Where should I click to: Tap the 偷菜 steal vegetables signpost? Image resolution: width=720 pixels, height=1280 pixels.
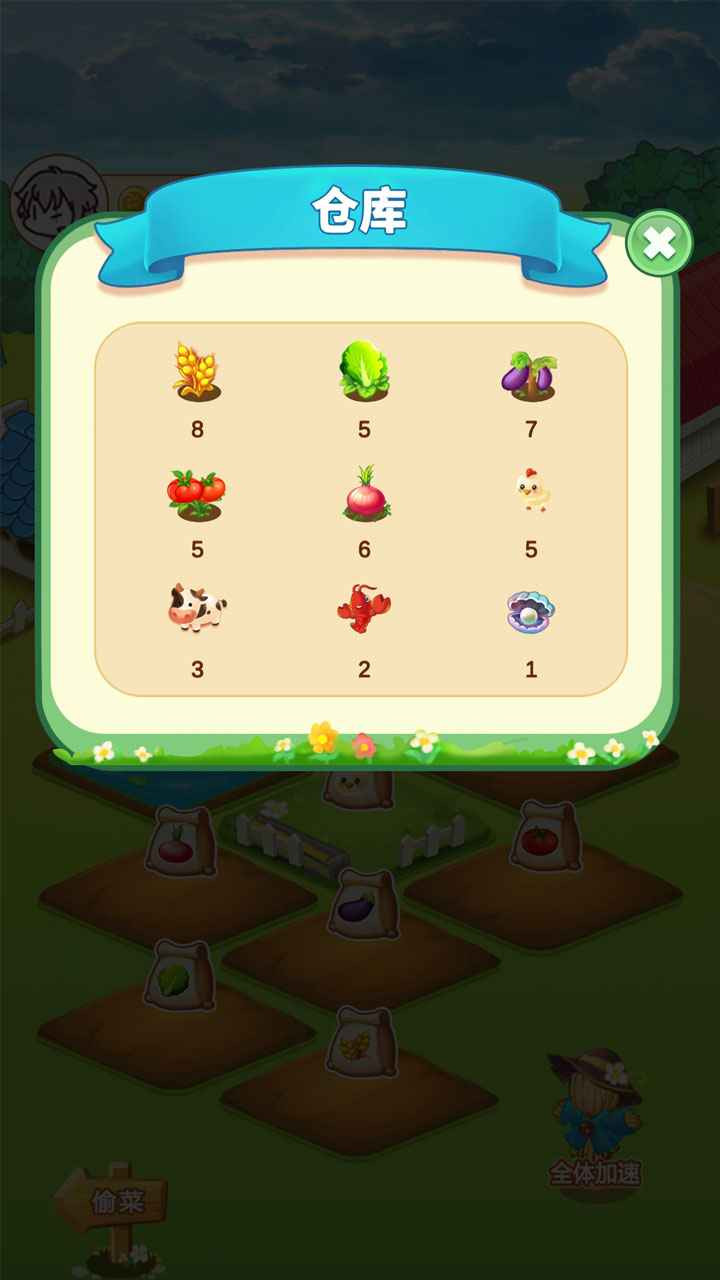coord(120,1200)
